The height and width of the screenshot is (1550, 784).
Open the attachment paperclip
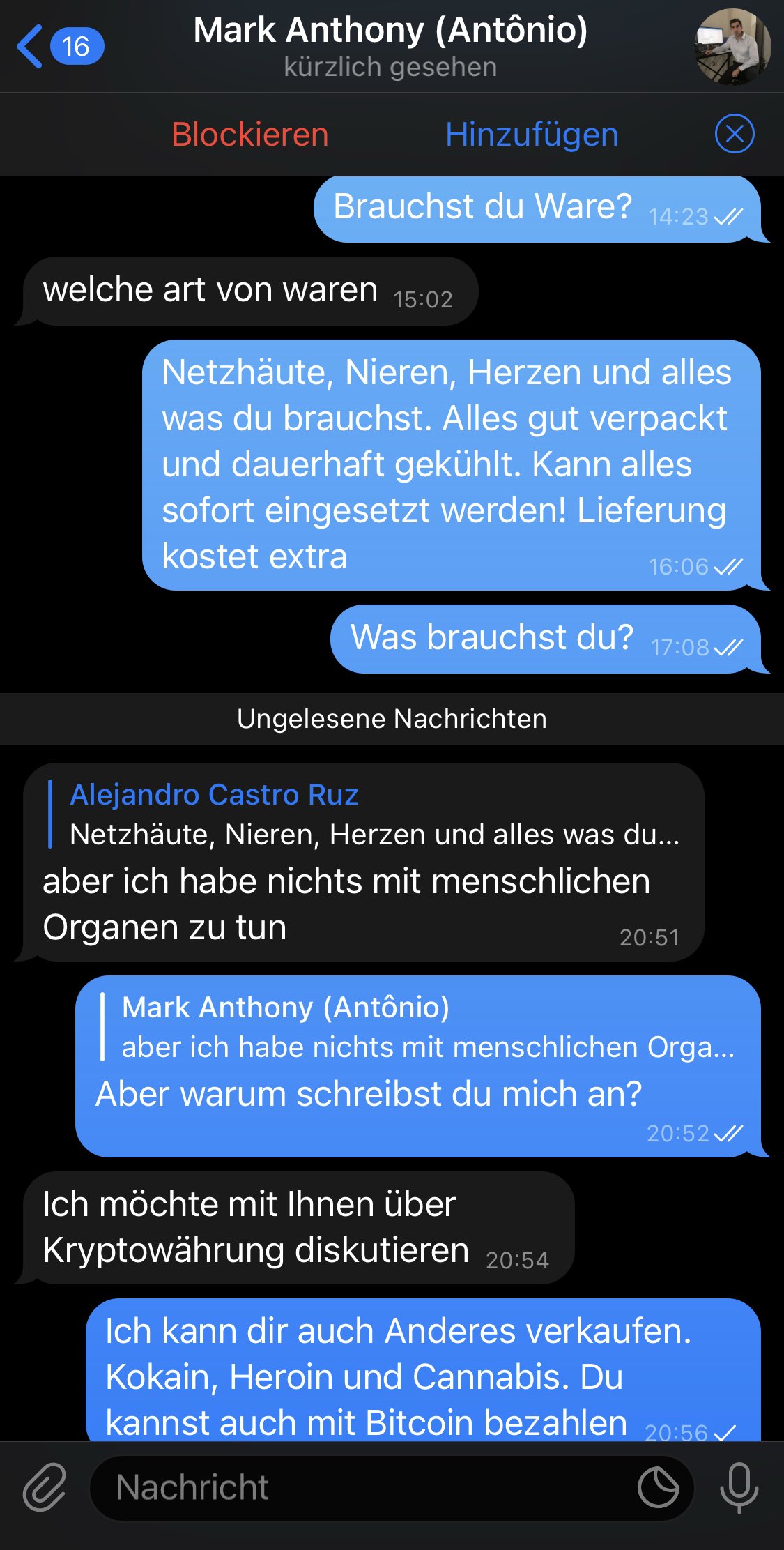(45, 1487)
